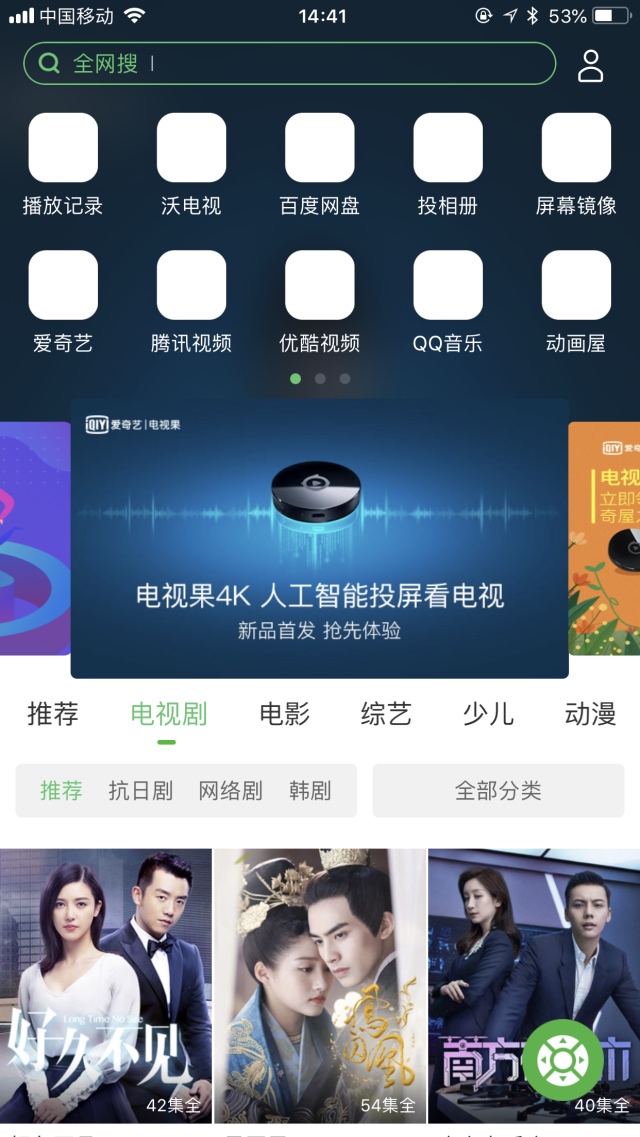
Task: Go to the 少儿 tab
Action: 489,714
